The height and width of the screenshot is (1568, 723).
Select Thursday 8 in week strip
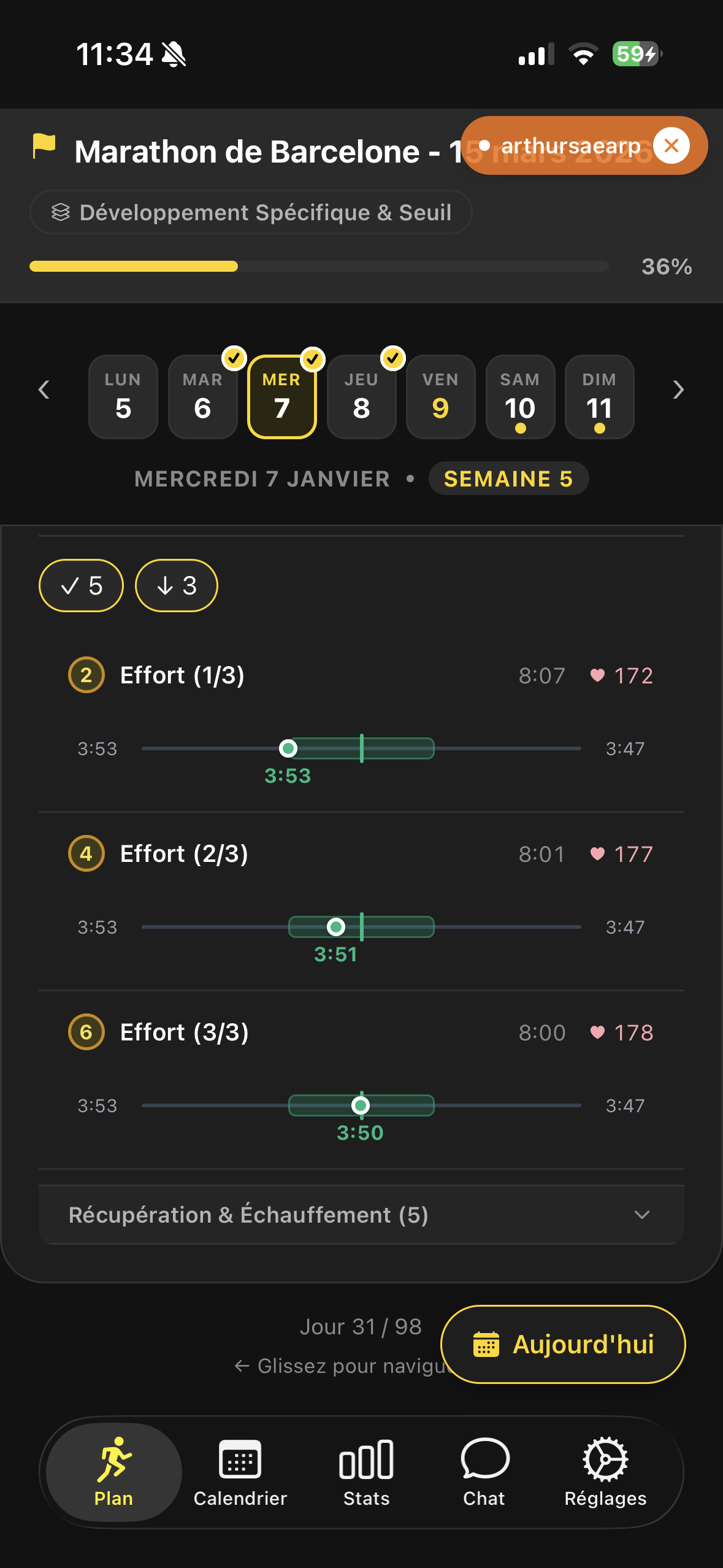[361, 397]
